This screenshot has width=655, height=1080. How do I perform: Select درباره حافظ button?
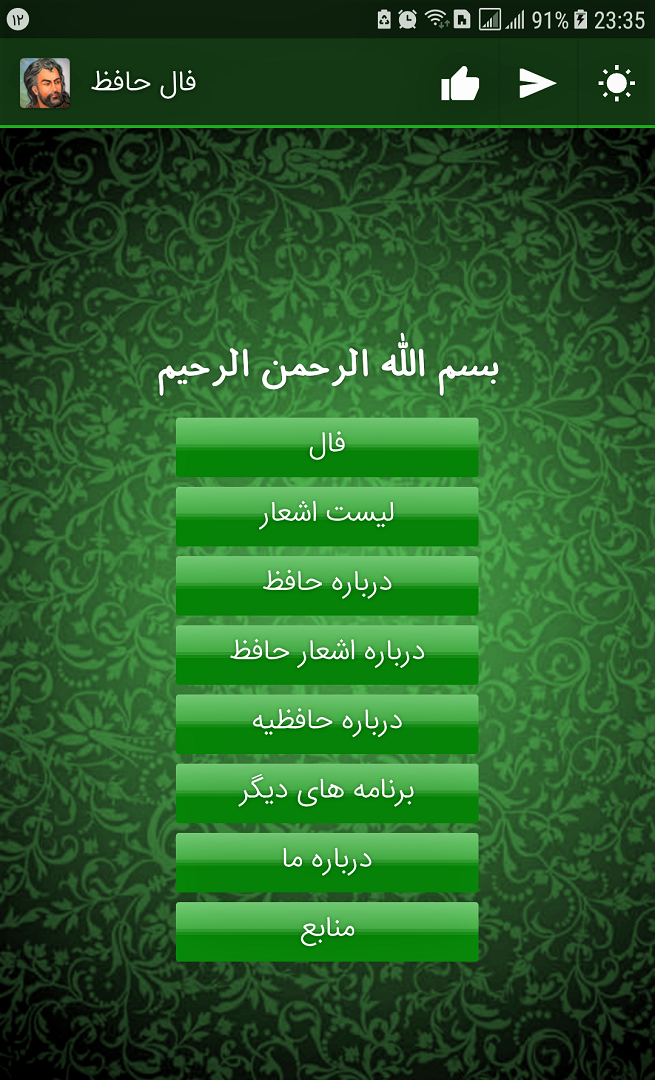327,585
